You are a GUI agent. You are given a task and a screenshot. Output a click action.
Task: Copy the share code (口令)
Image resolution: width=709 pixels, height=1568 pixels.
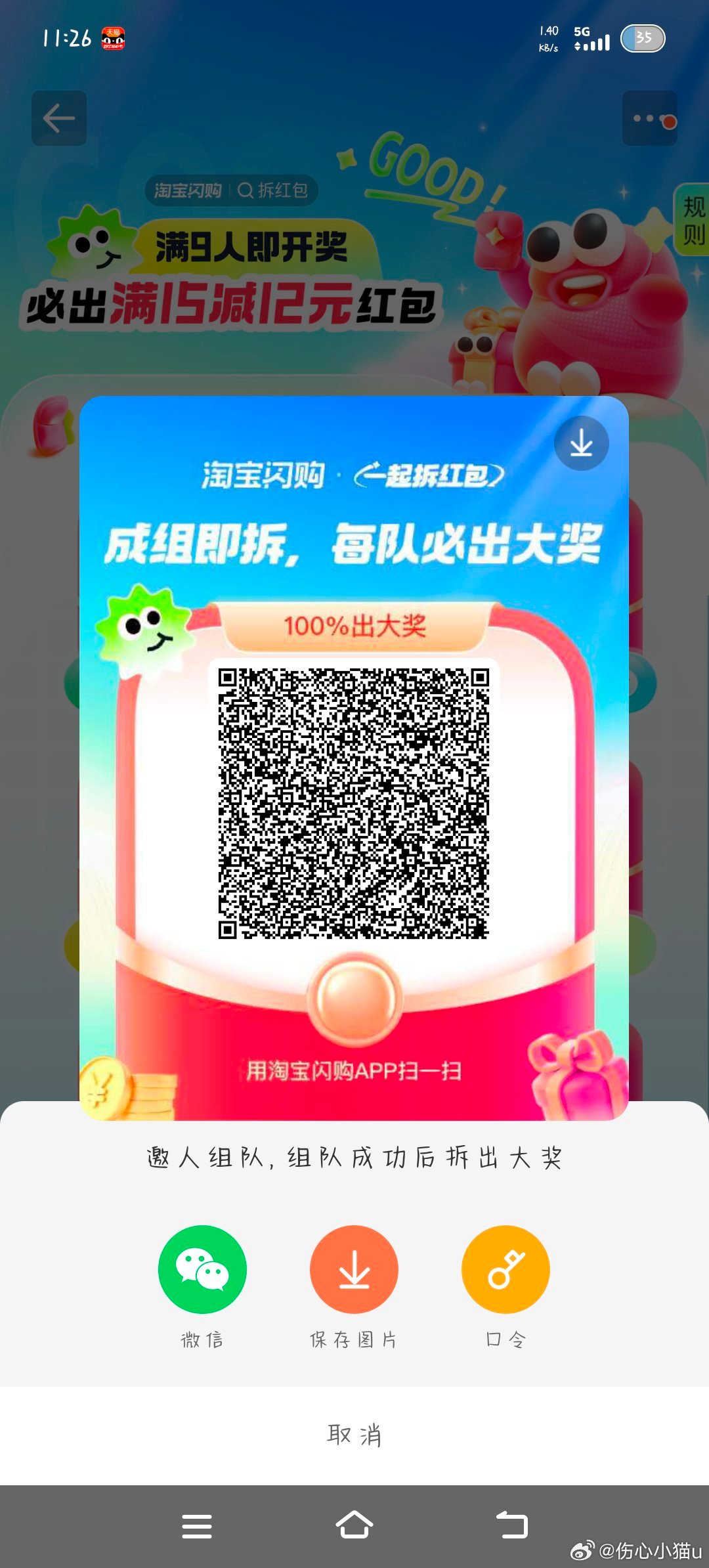505,1269
